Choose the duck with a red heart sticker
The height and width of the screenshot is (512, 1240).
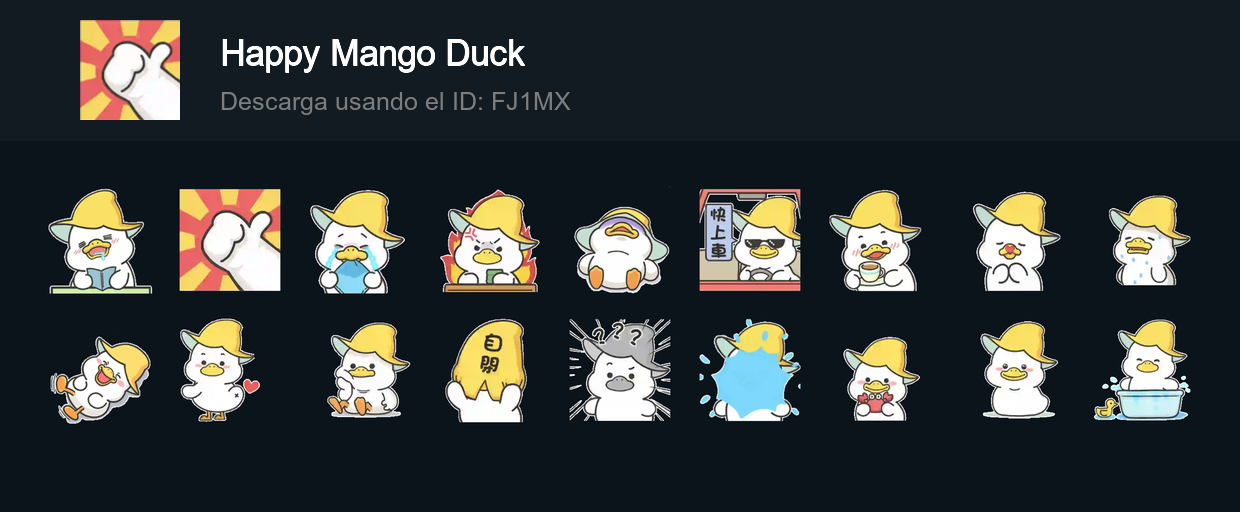[218, 370]
